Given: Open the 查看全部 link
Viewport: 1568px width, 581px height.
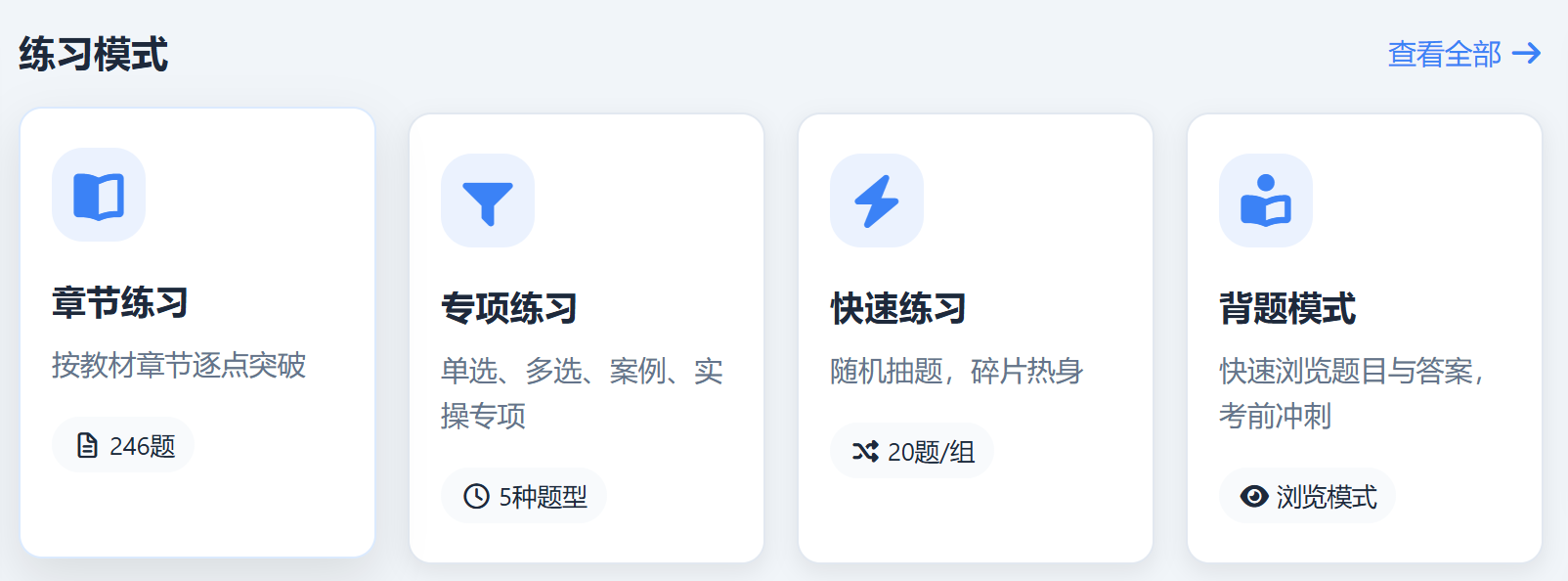Looking at the screenshot, I should click(x=1464, y=54).
